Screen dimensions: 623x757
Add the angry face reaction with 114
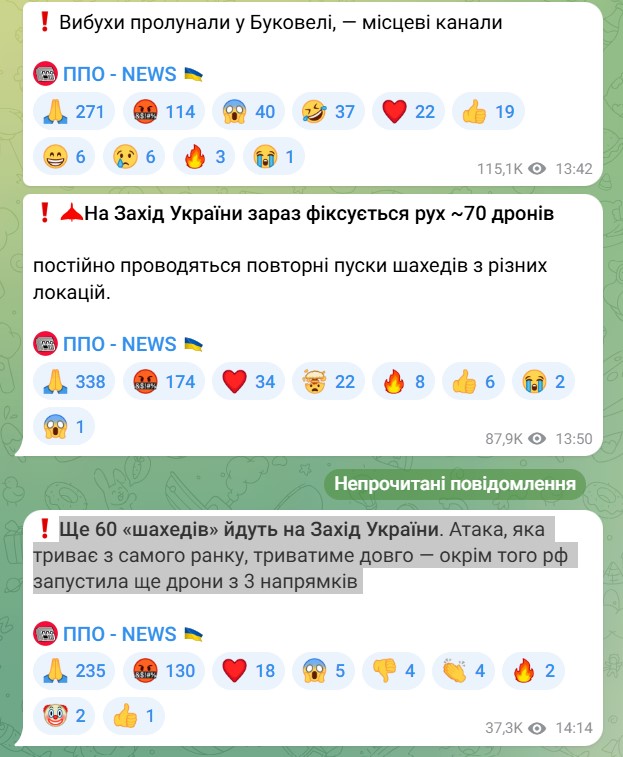click(x=164, y=111)
